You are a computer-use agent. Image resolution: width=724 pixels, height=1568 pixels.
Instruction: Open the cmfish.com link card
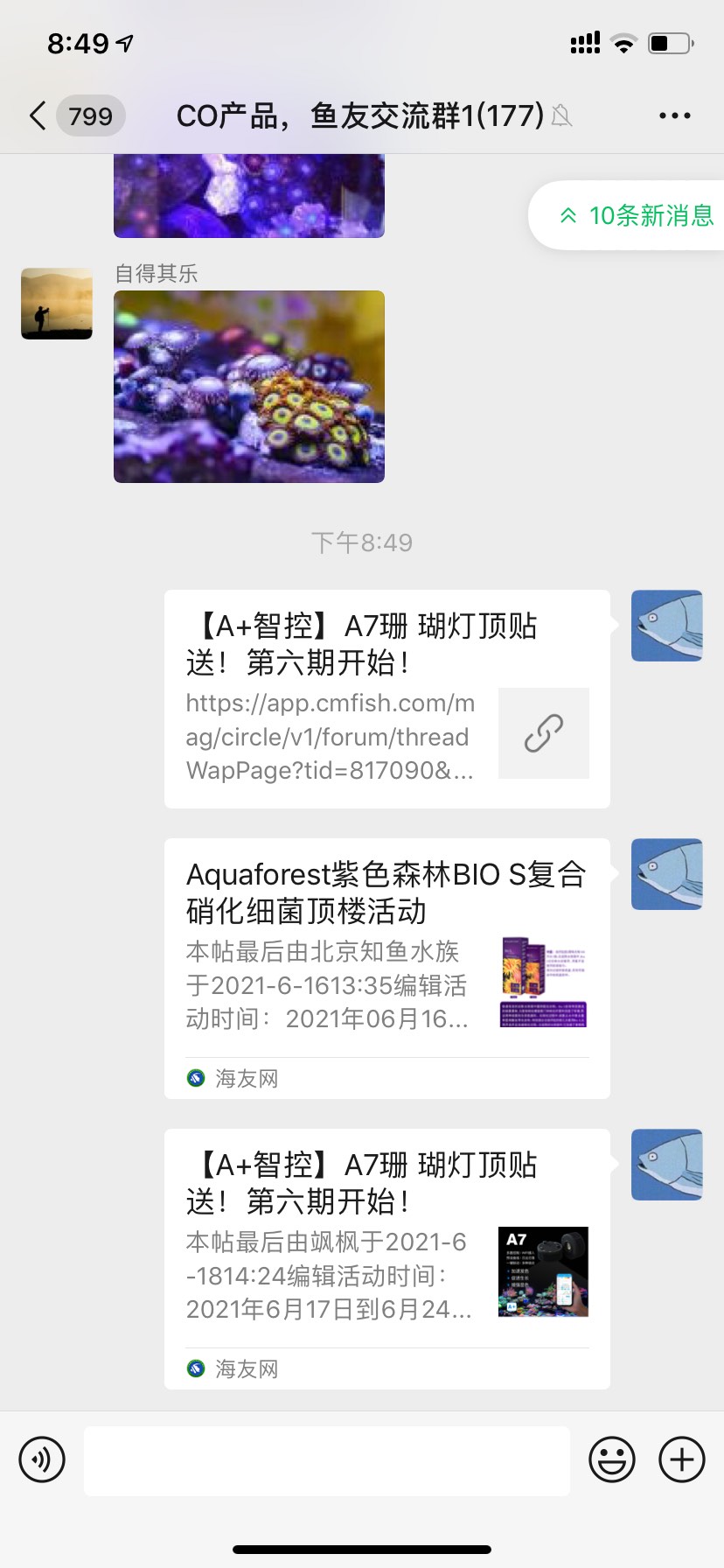[x=386, y=699]
